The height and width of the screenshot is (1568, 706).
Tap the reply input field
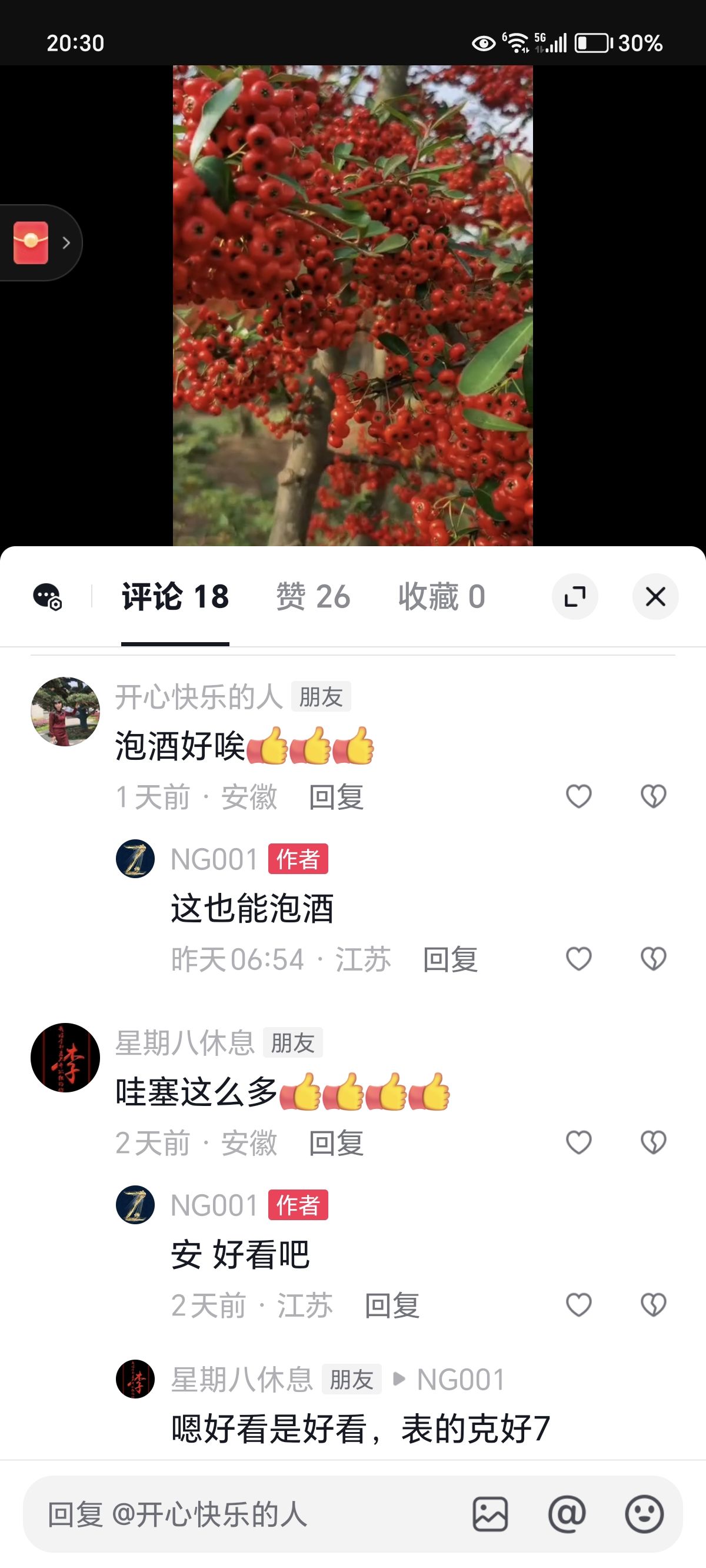tap(244, 1514)
